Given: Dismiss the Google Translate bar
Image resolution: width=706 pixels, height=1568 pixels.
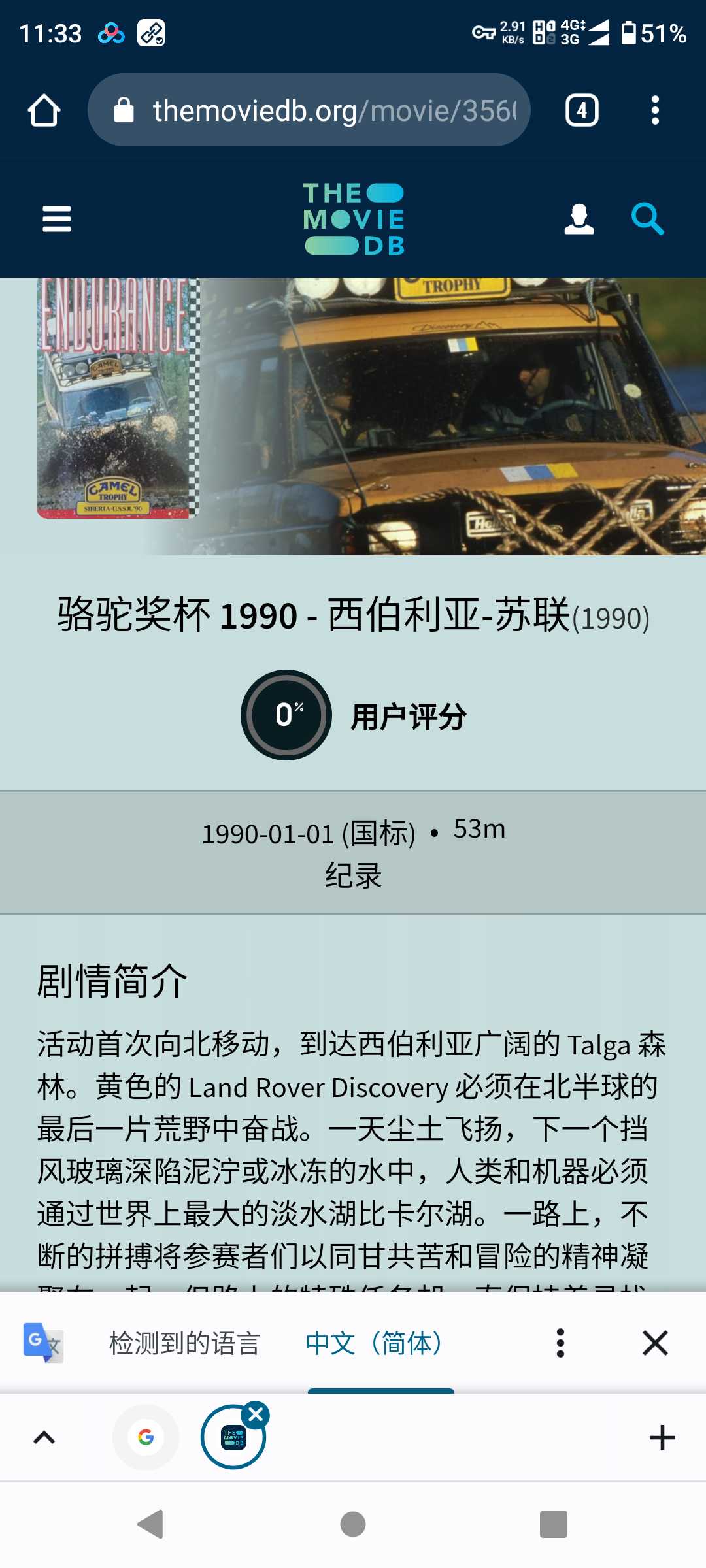Looking at the screenshot, I should point(655,1343).
